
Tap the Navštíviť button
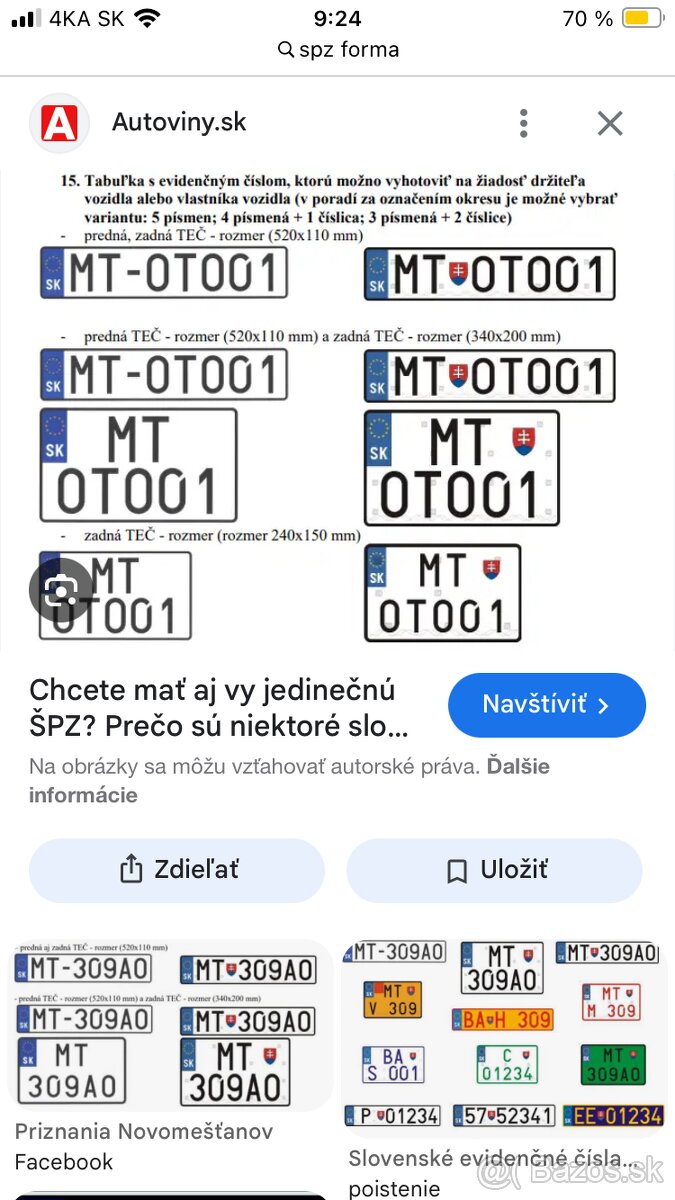coord(546,705)
